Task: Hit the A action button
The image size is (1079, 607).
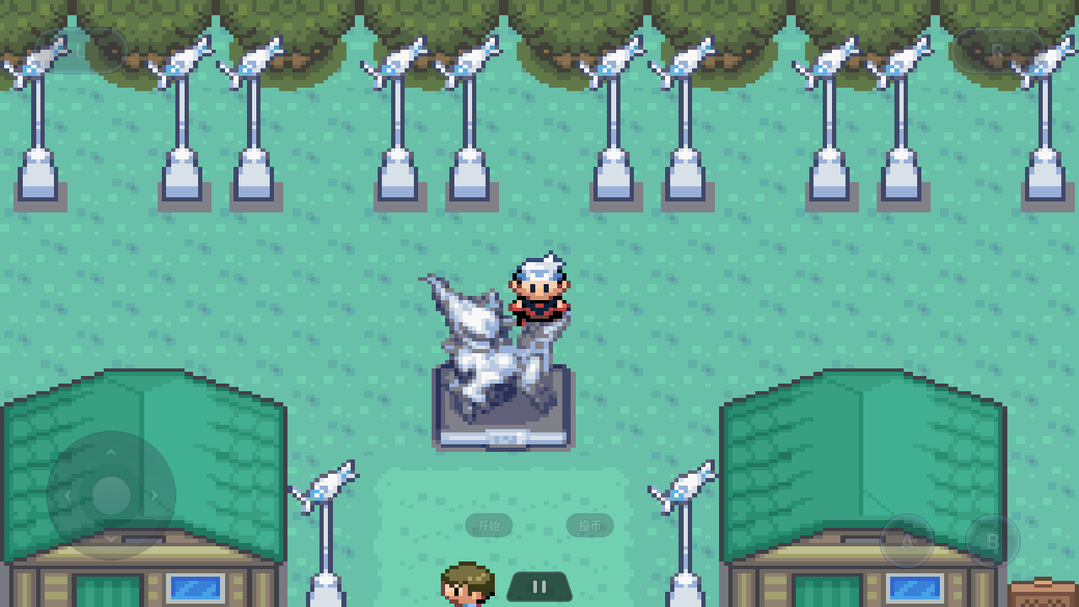Action: pos(907,541)
